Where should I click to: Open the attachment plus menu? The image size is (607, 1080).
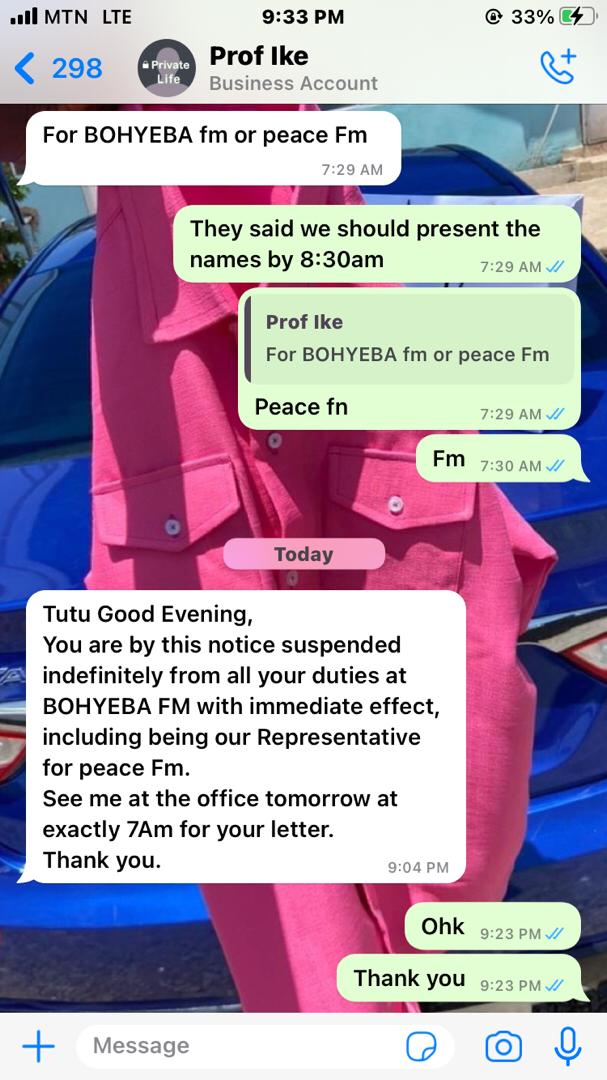point(38,1046)
